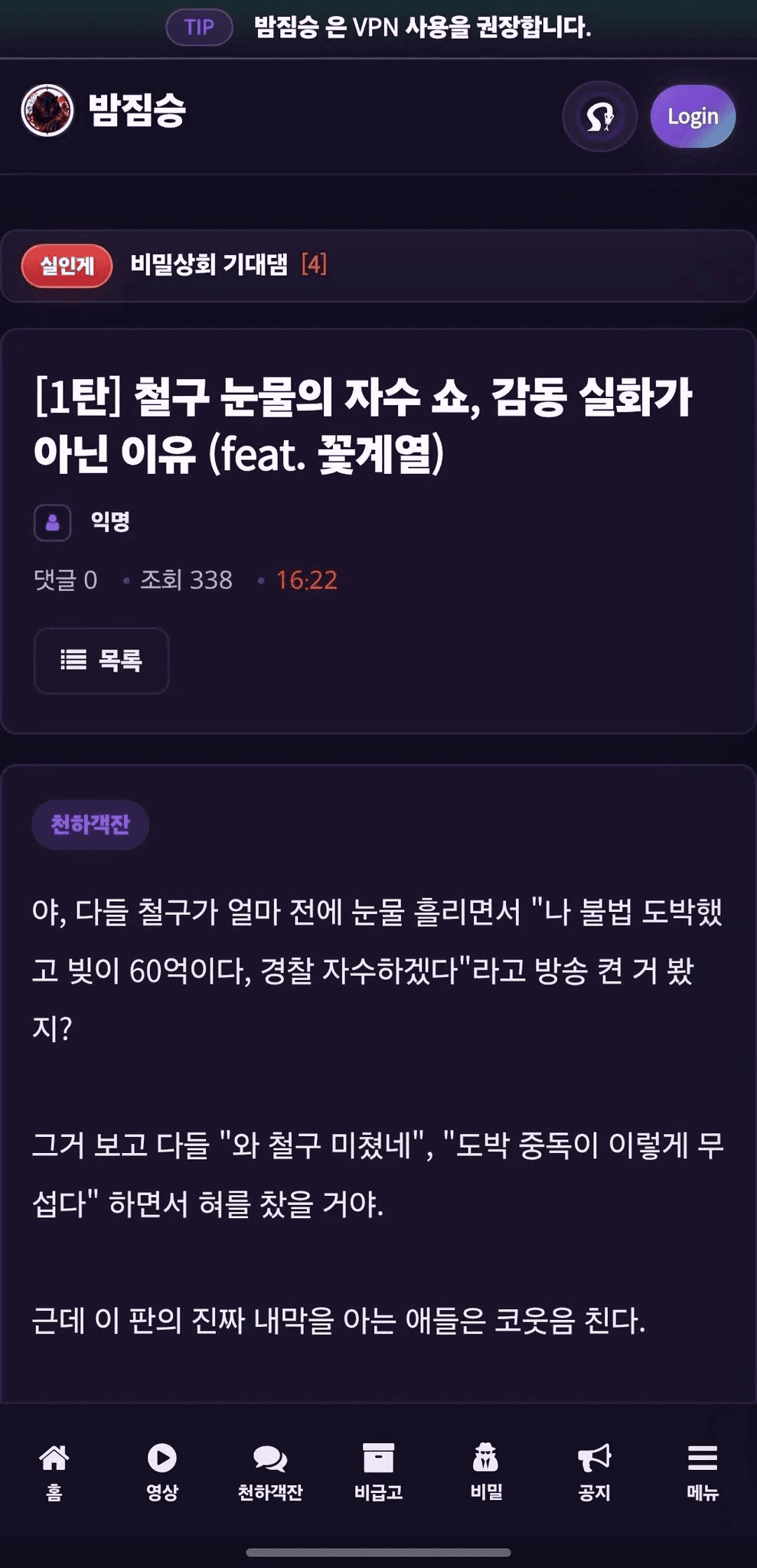Viewport: 757px width, 1568px height.
Task: Open the 비급고 tab
Action: pyautogui.click(x=378, y=1472)
